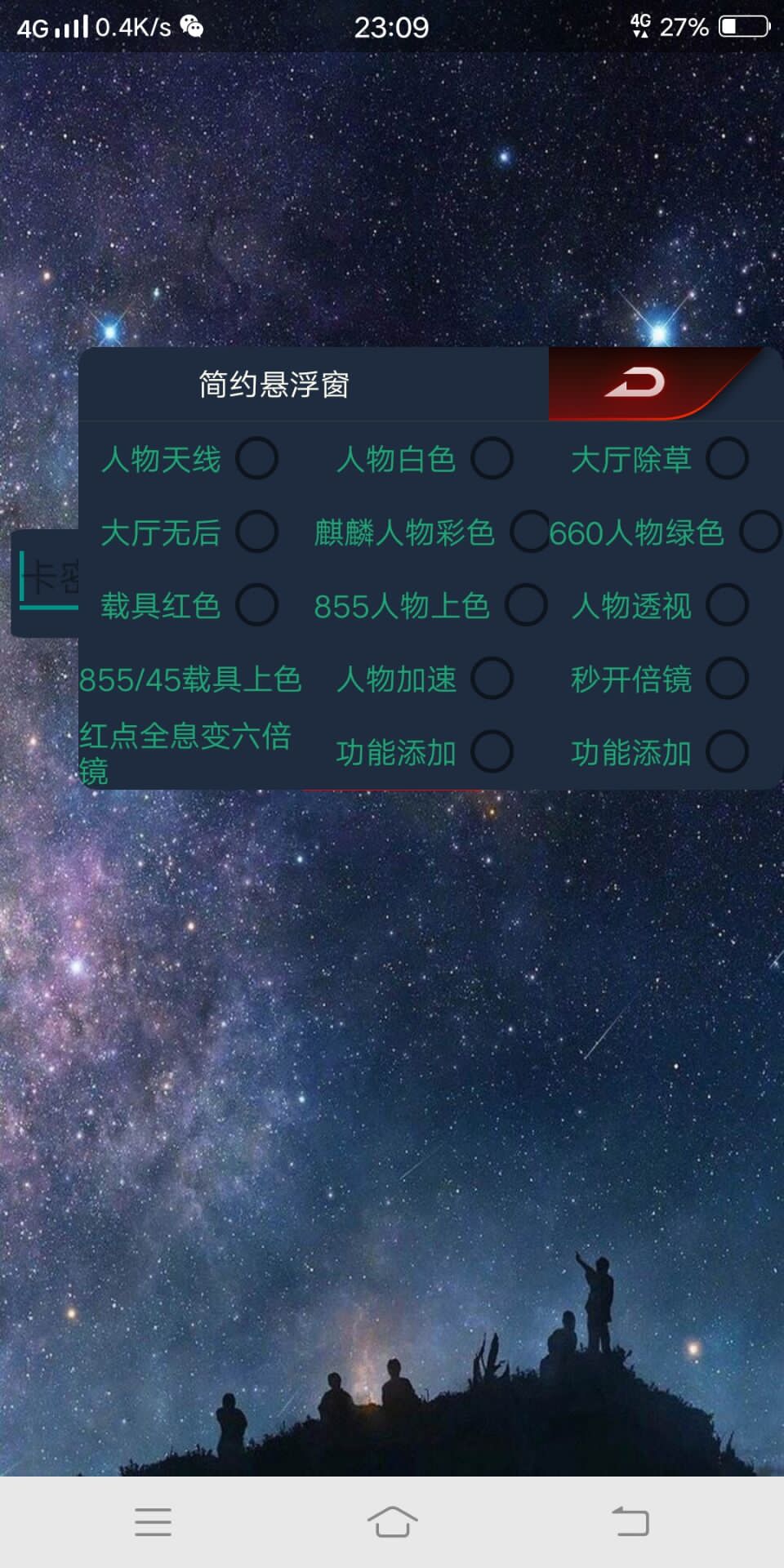The width and height of the screenshot is (784, 1568).
Task: Enable 秒开倍镜 option
Action: (x=727, y=679)
